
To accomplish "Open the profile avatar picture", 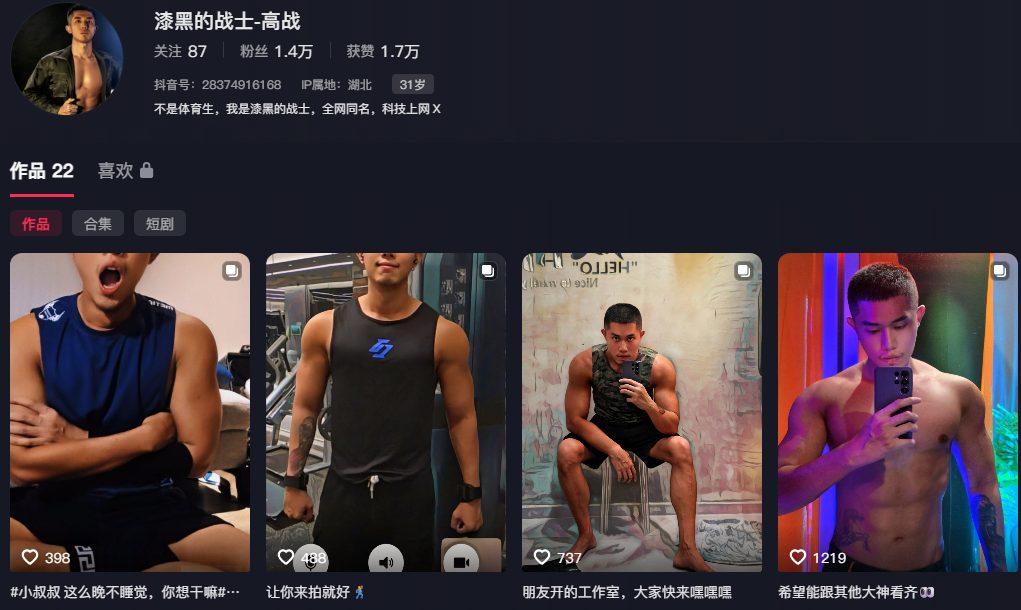I will (x=66, y=58).
